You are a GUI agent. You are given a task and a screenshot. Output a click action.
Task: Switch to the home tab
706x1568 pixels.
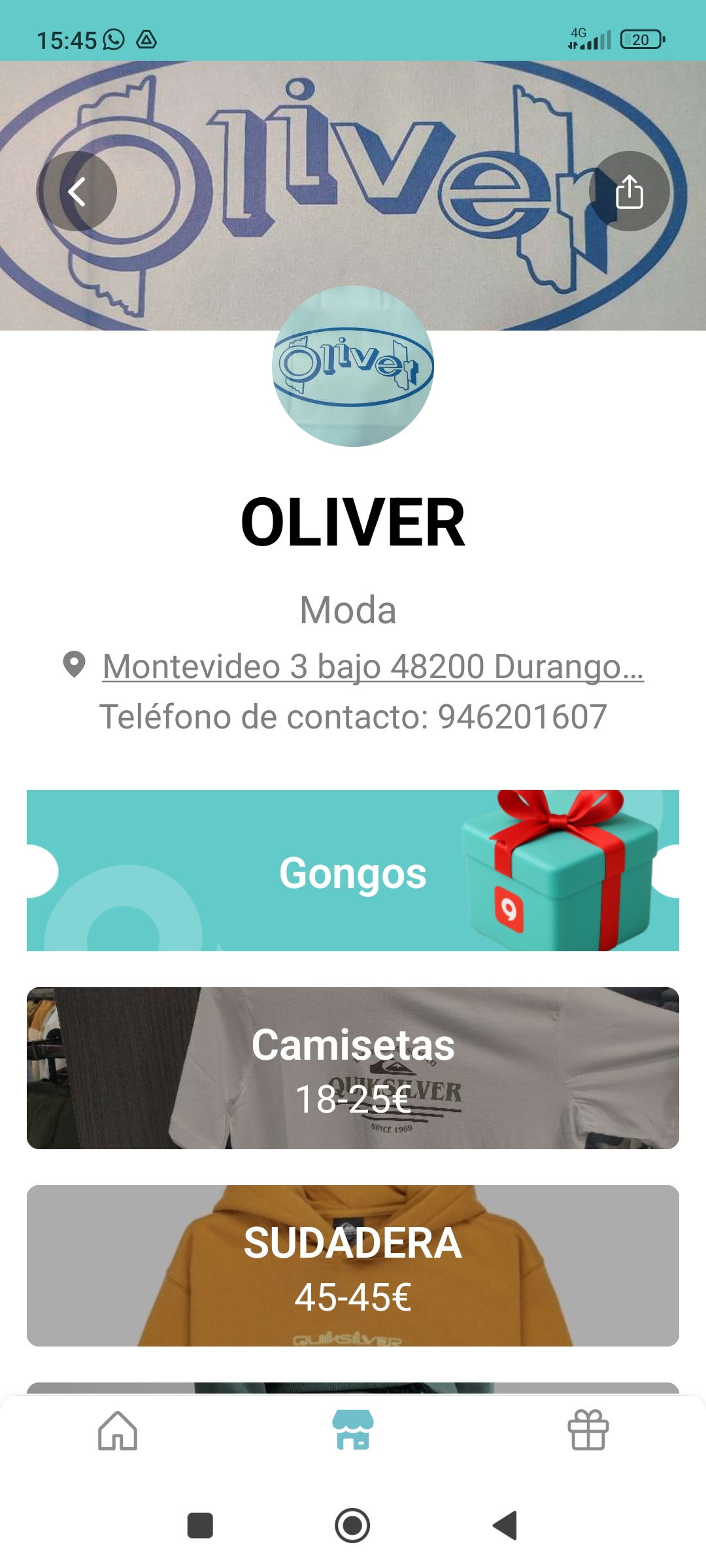118,1431
